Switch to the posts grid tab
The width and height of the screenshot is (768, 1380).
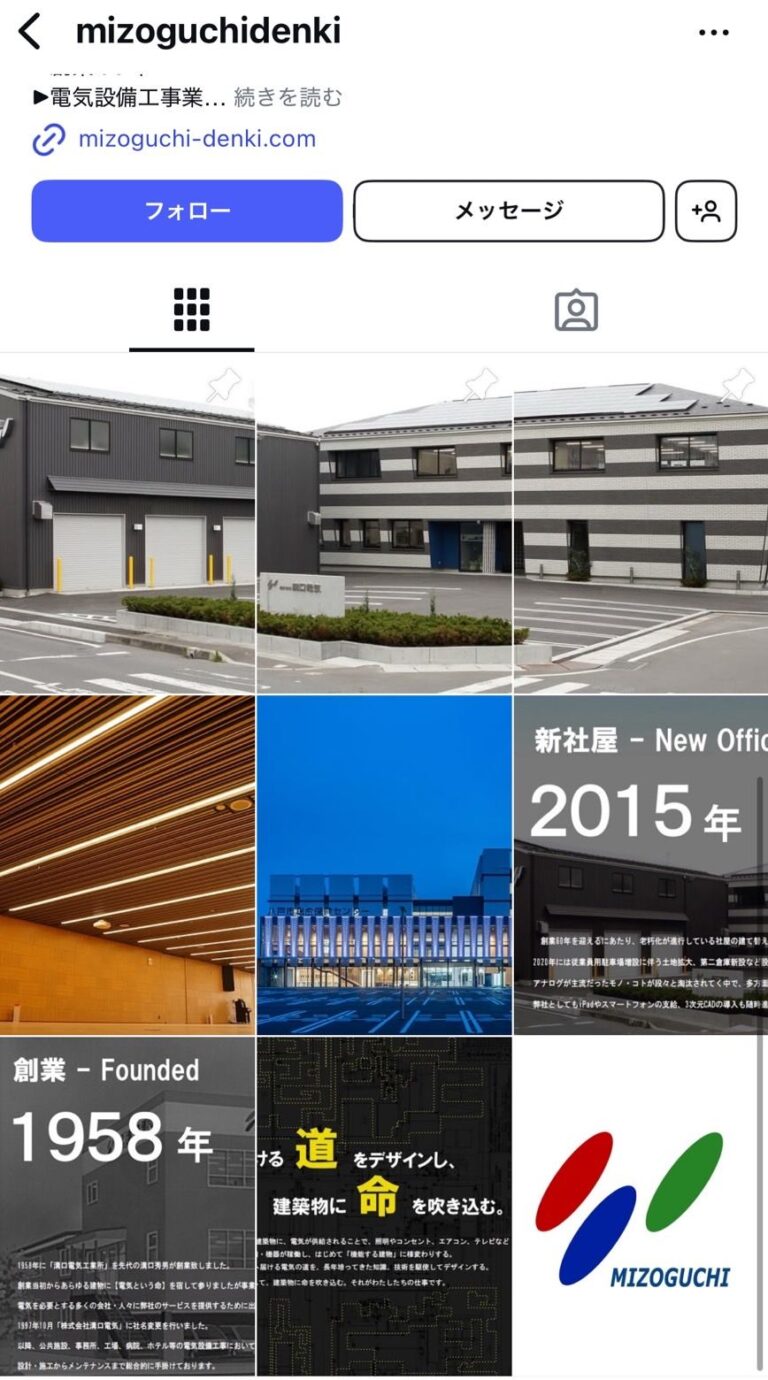click(x=192, y=310)
